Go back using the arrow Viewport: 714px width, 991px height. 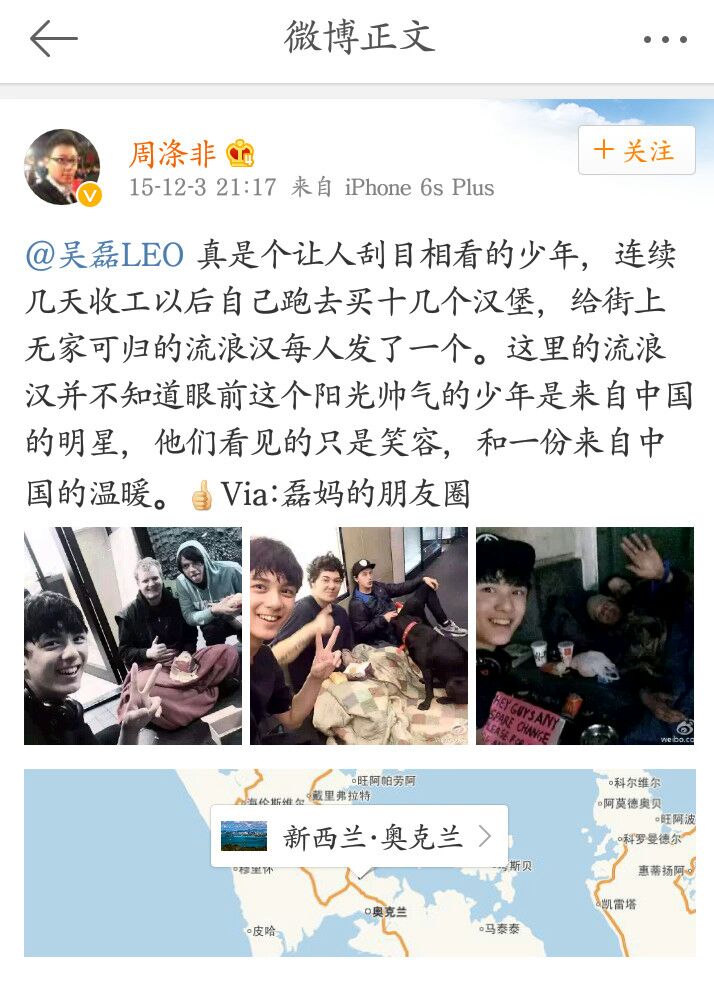click(x=53, y=39)
